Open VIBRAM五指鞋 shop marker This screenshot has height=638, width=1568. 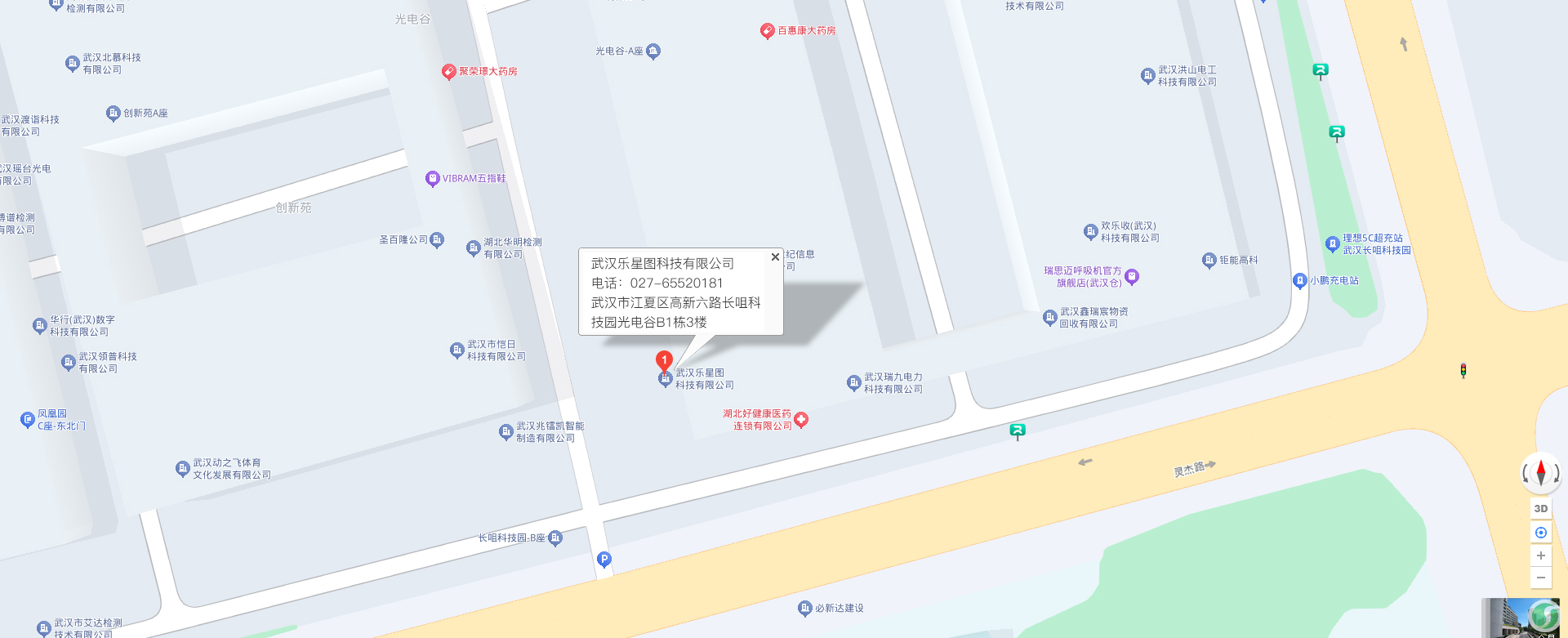click(433, 179)
